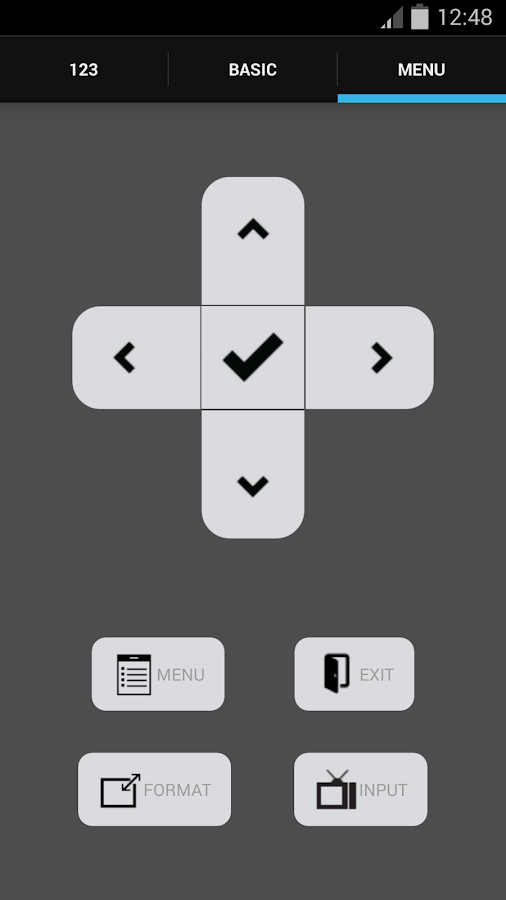Select the MENU tab
The image size is (506, 900).
(422, 69)
